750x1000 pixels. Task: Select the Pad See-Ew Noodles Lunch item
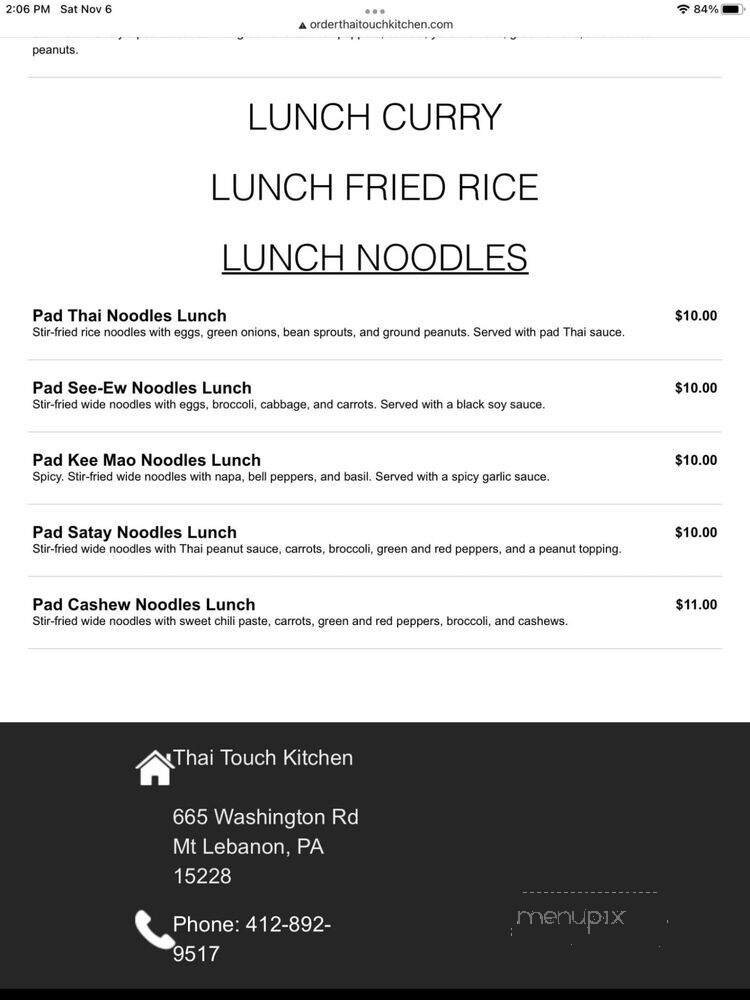[140, 388]
